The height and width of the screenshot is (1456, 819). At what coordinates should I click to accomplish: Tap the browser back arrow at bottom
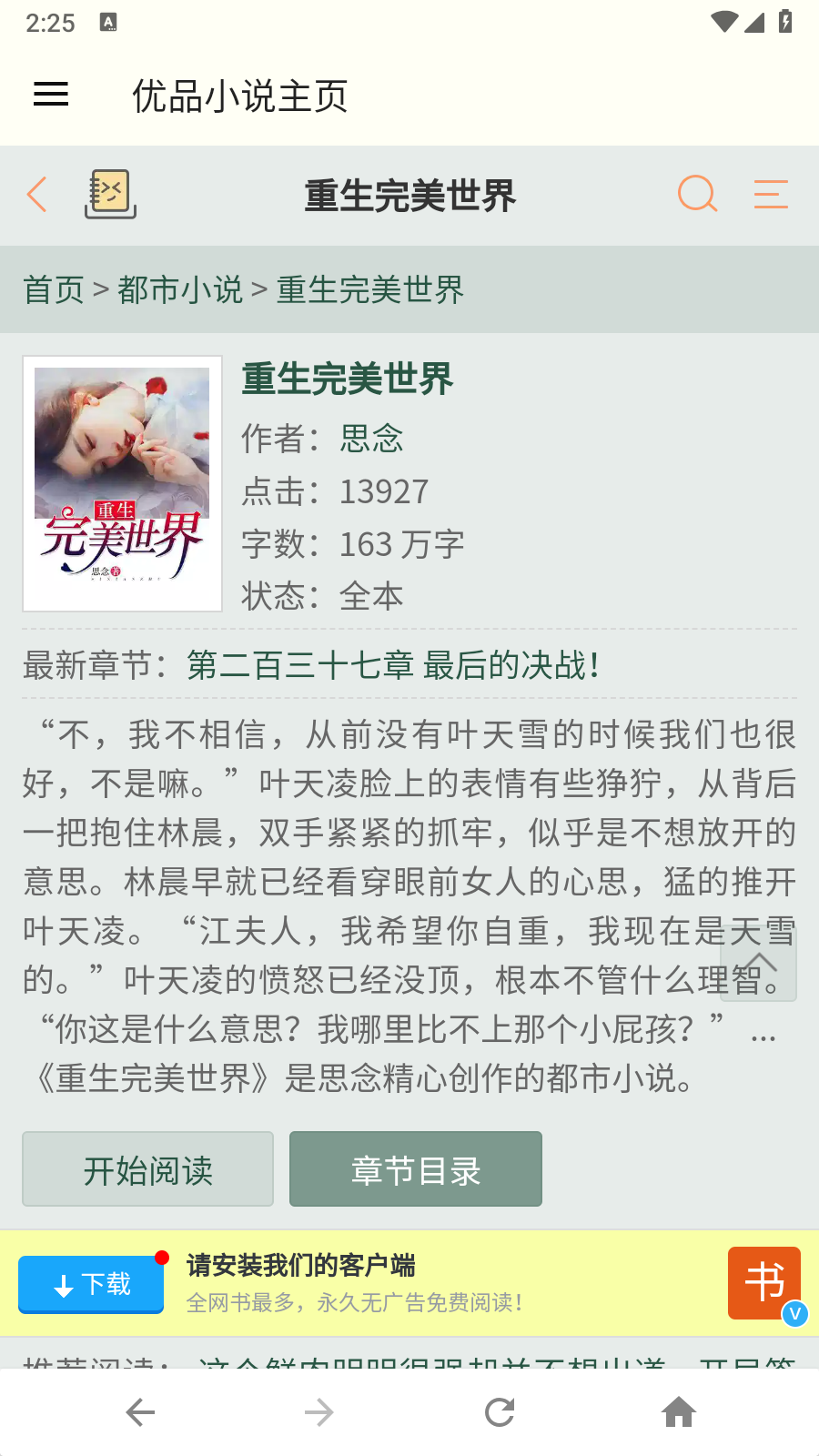(140, 1412)
